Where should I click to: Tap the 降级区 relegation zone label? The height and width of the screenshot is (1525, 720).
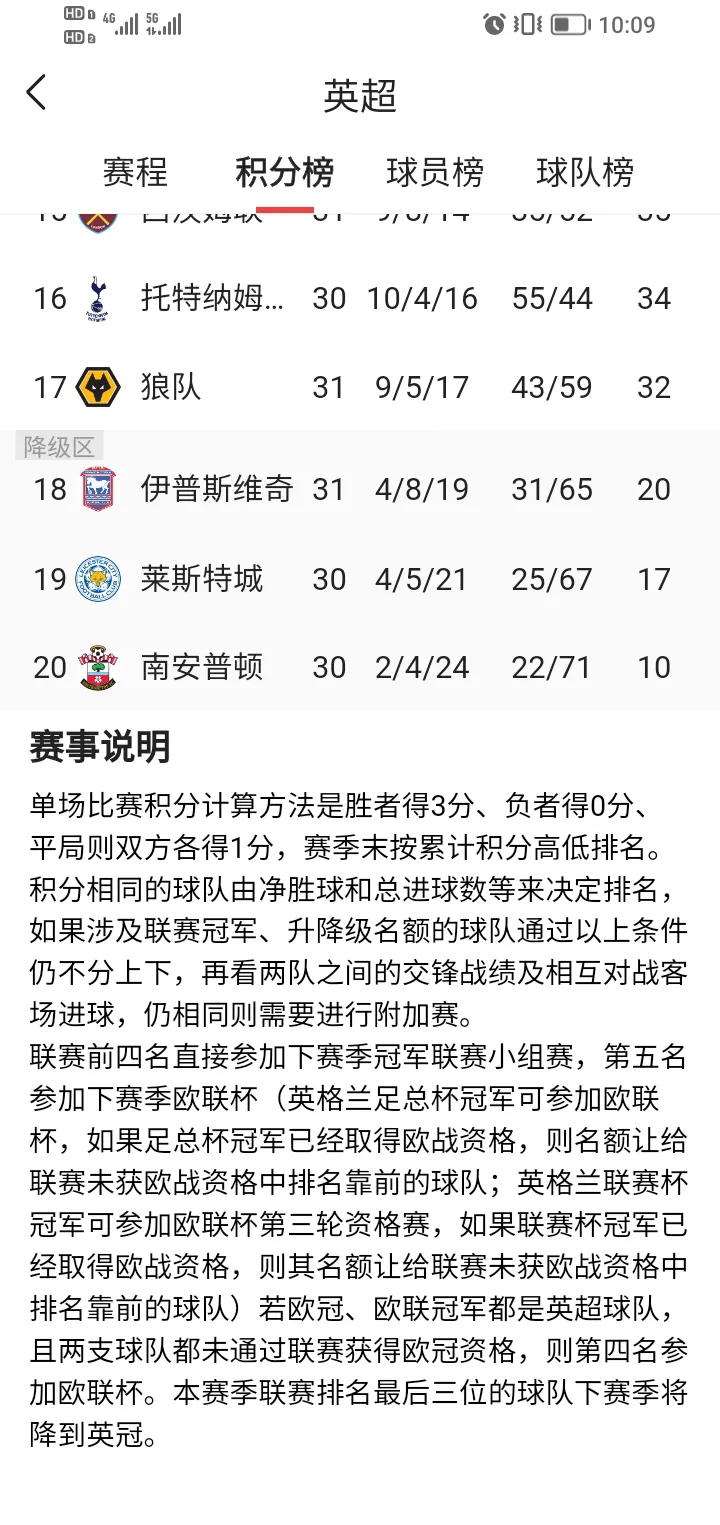pos(57,446)
